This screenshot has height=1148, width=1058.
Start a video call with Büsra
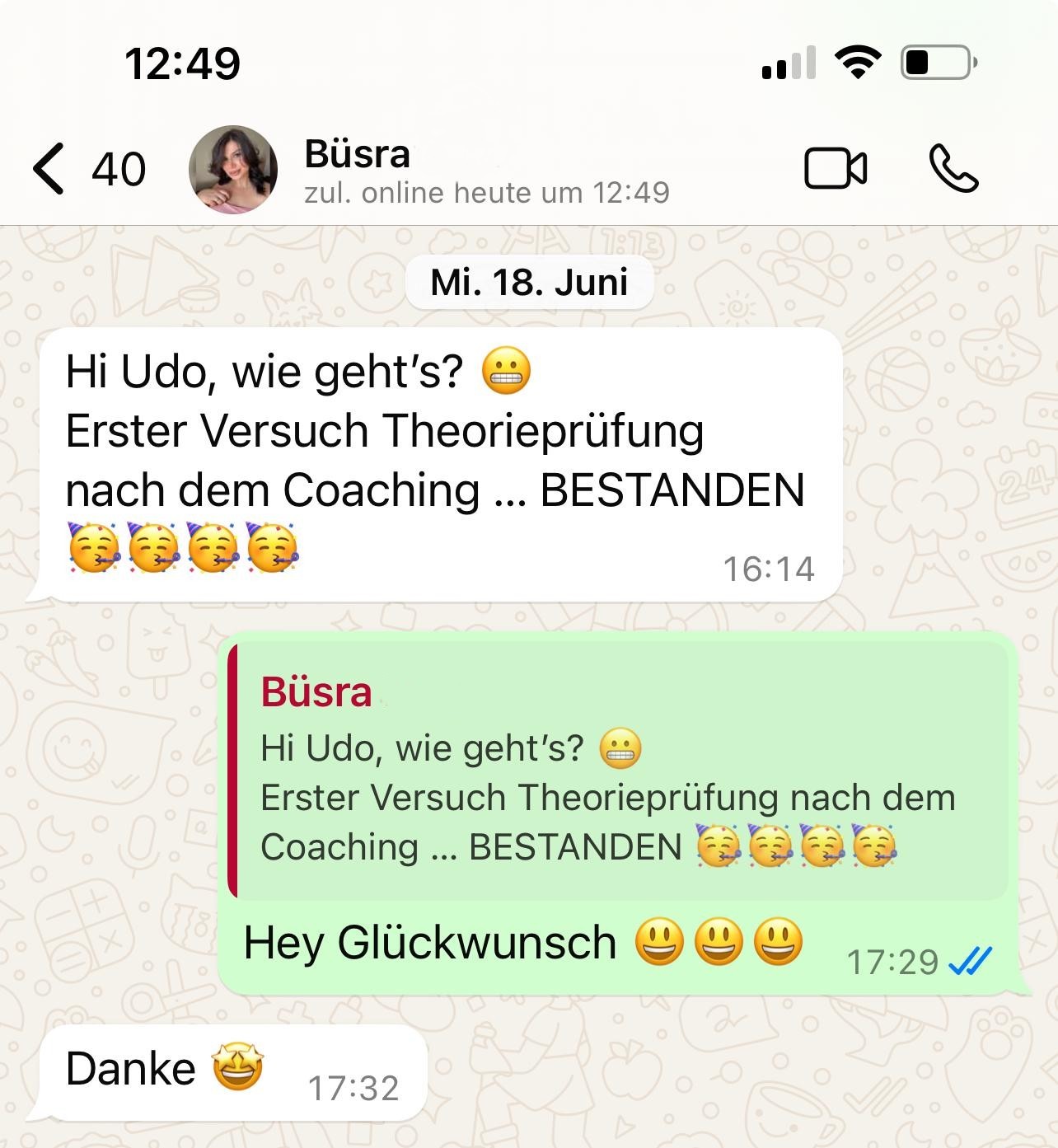(x=835, y=169)
